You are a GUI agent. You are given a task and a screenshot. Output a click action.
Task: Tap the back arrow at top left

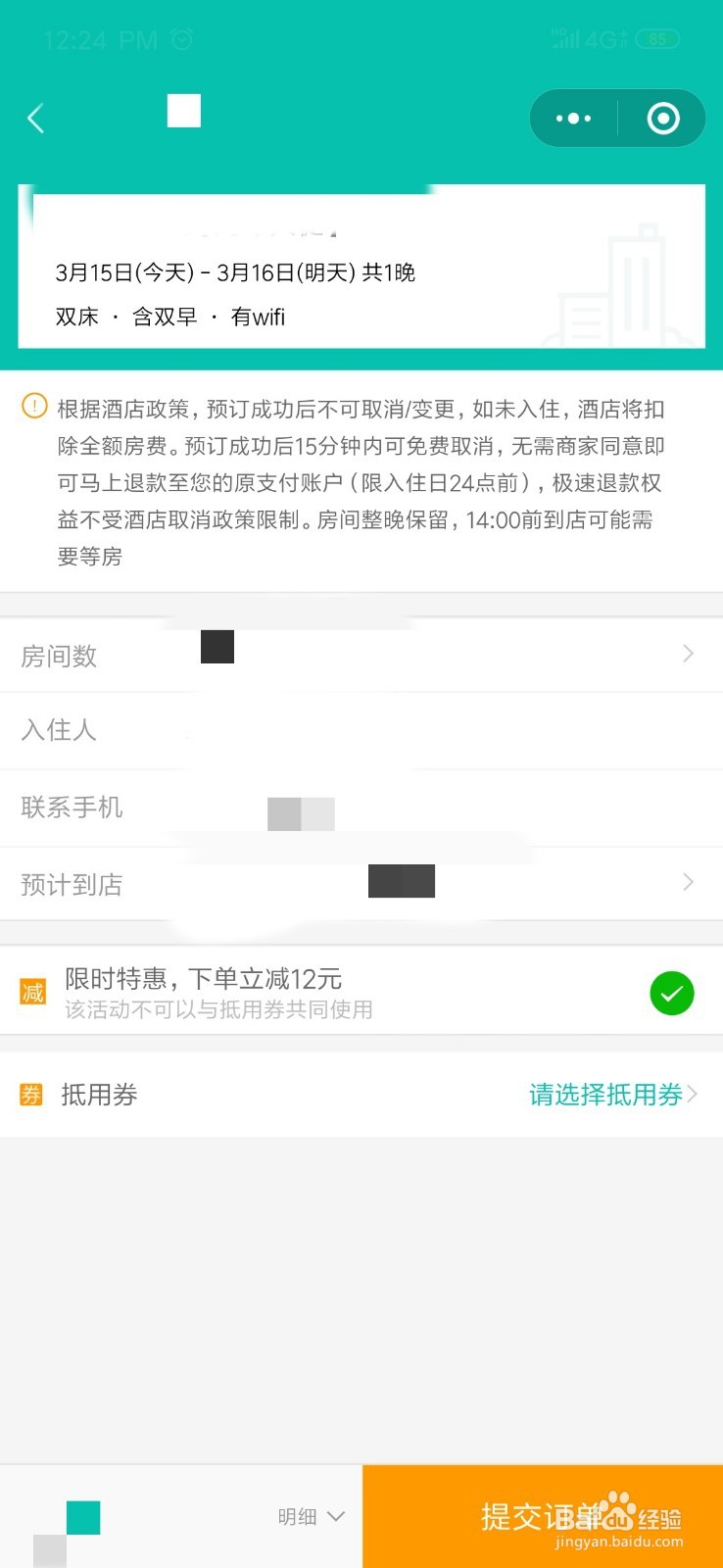(x=35, y=118)
